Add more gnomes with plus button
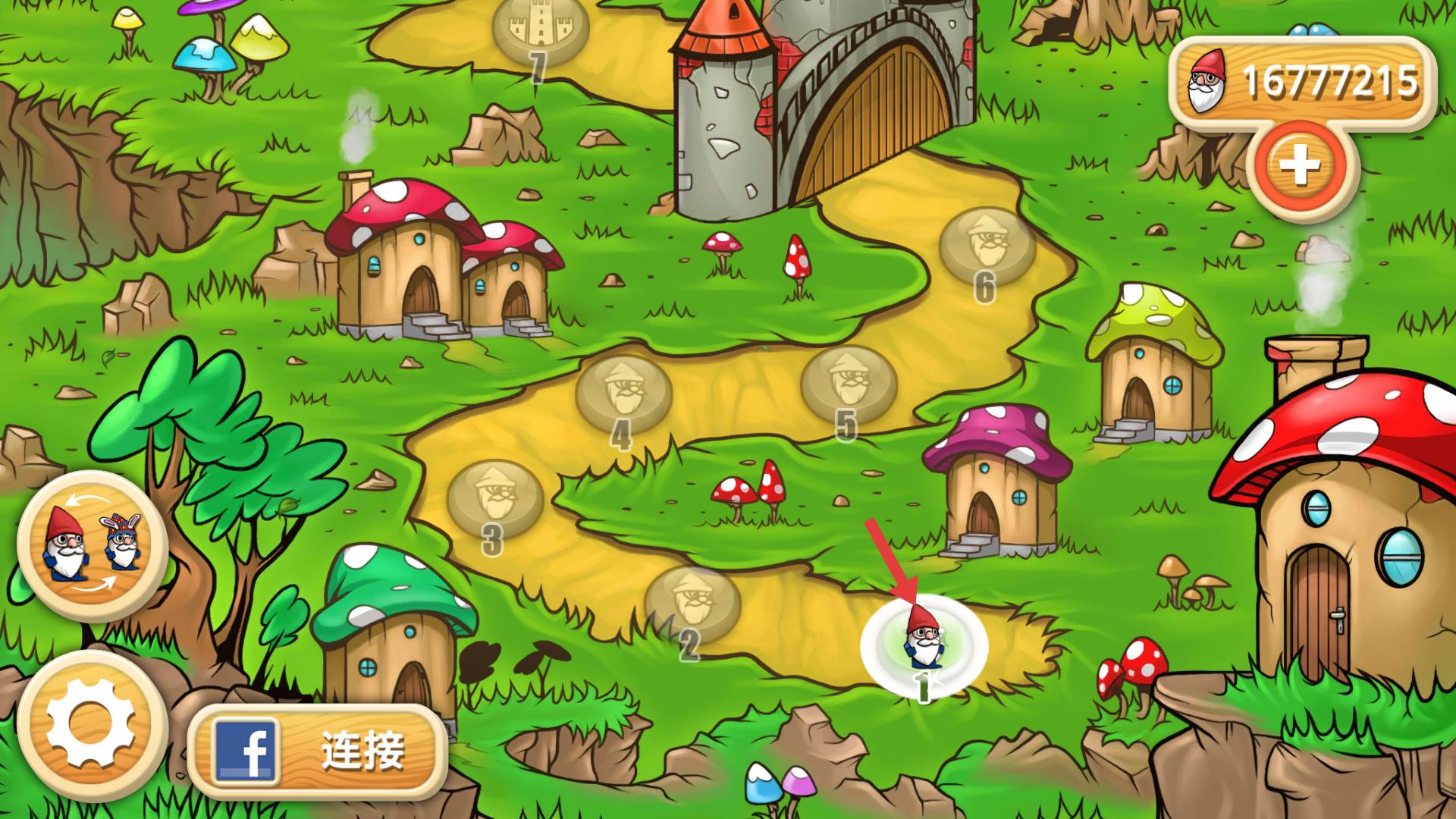Viewport: 1456px width, 819px height. click(1300, 165)
